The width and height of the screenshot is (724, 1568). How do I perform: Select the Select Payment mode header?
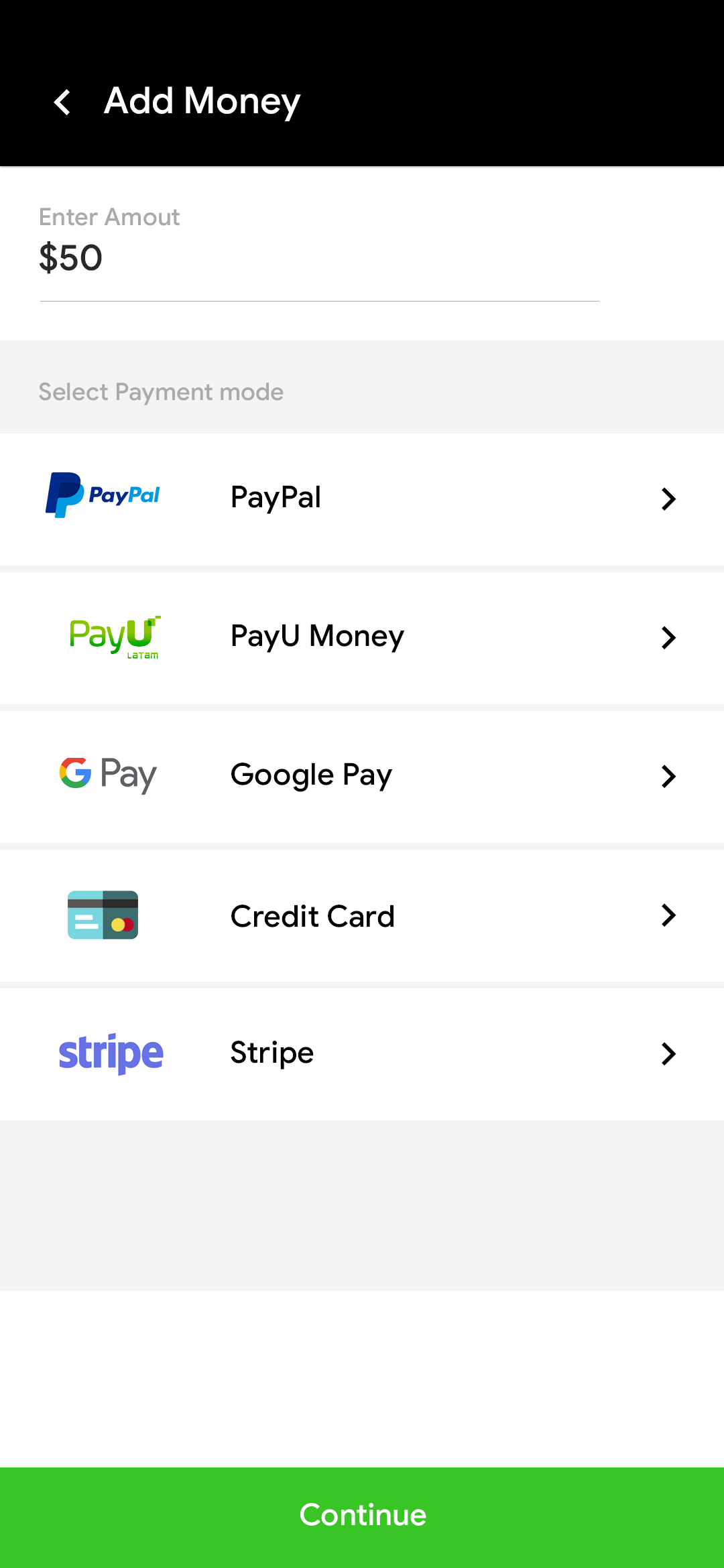160,391
